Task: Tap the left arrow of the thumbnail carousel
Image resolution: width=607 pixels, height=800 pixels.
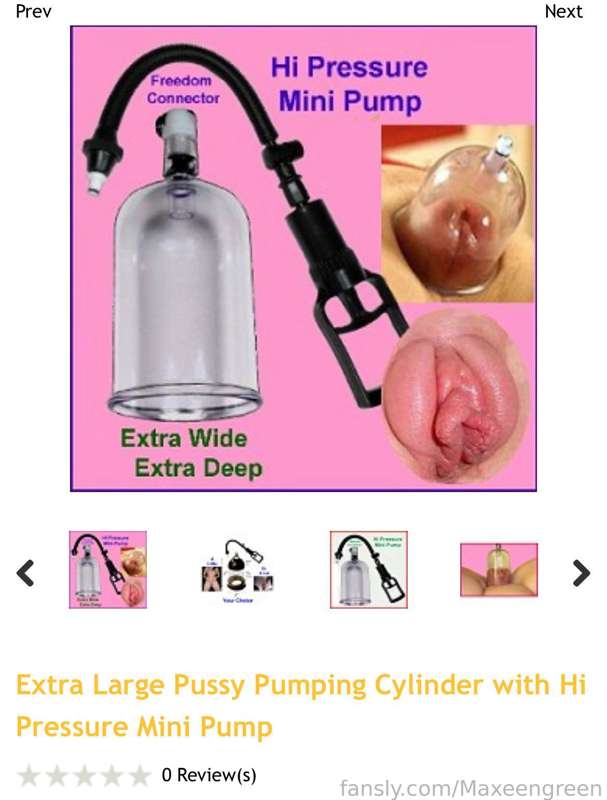Action: point(27,572)
